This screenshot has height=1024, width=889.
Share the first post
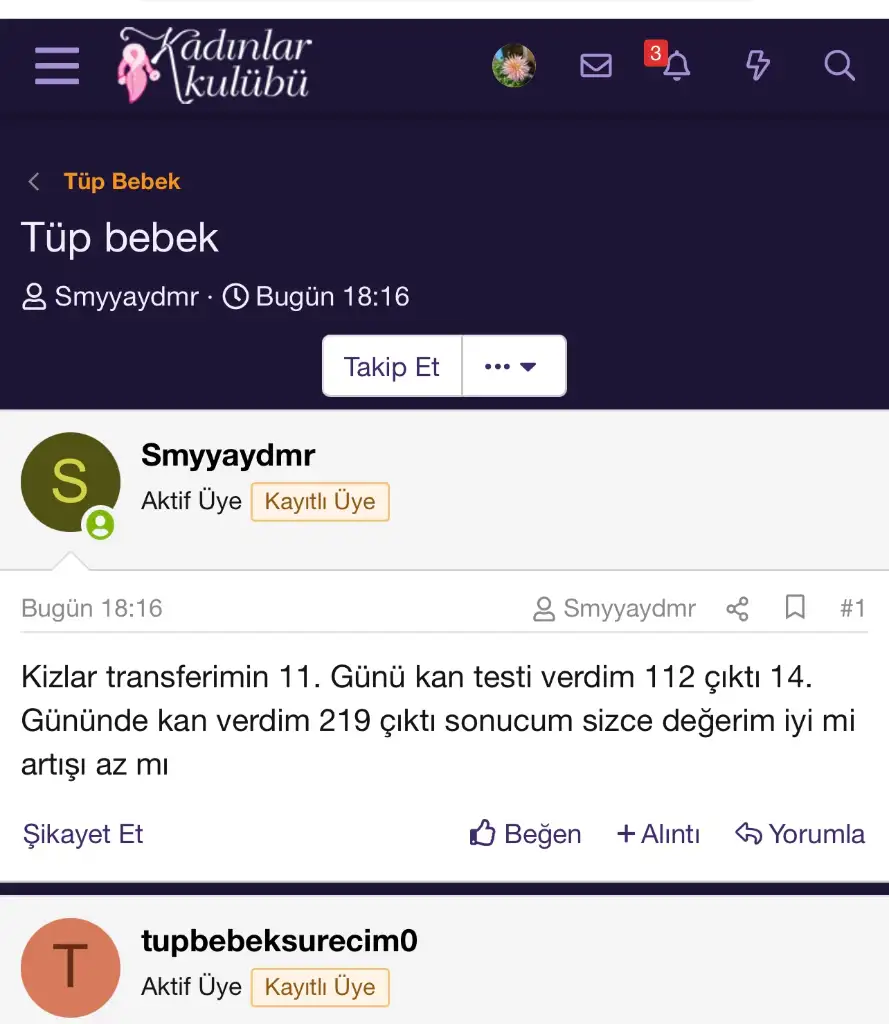point(737,608)
